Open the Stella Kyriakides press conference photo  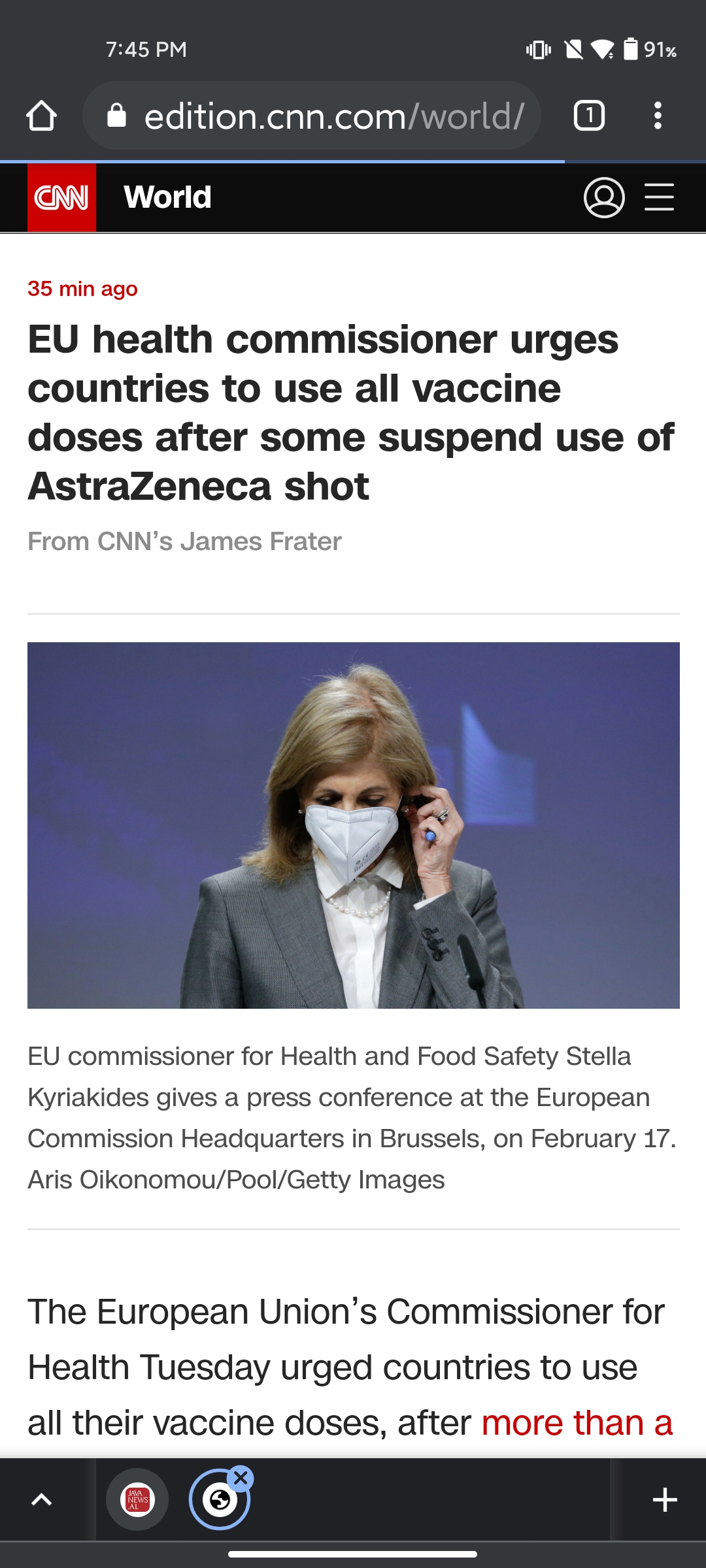pyautogui.click(x=353, y=825)
